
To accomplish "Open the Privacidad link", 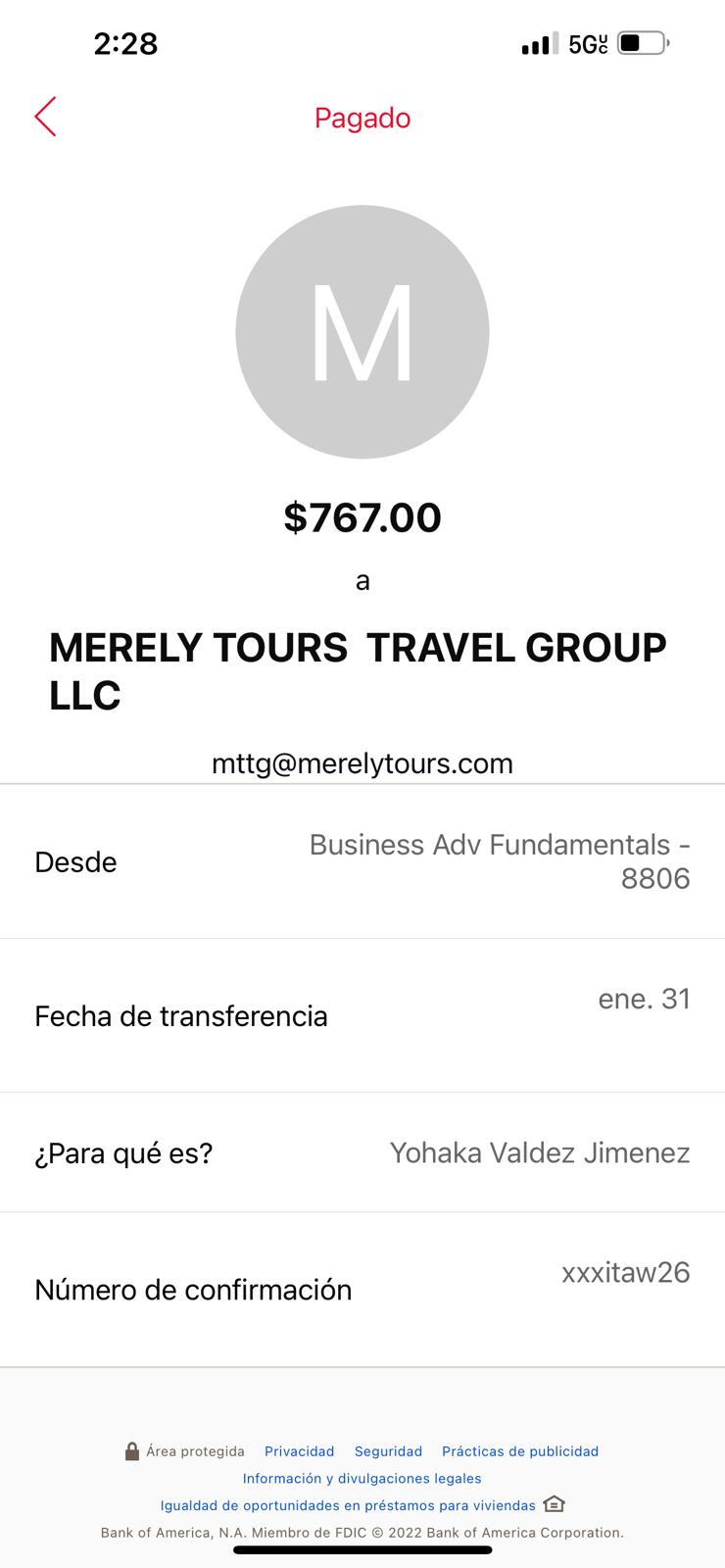I will coord(299,1451).
